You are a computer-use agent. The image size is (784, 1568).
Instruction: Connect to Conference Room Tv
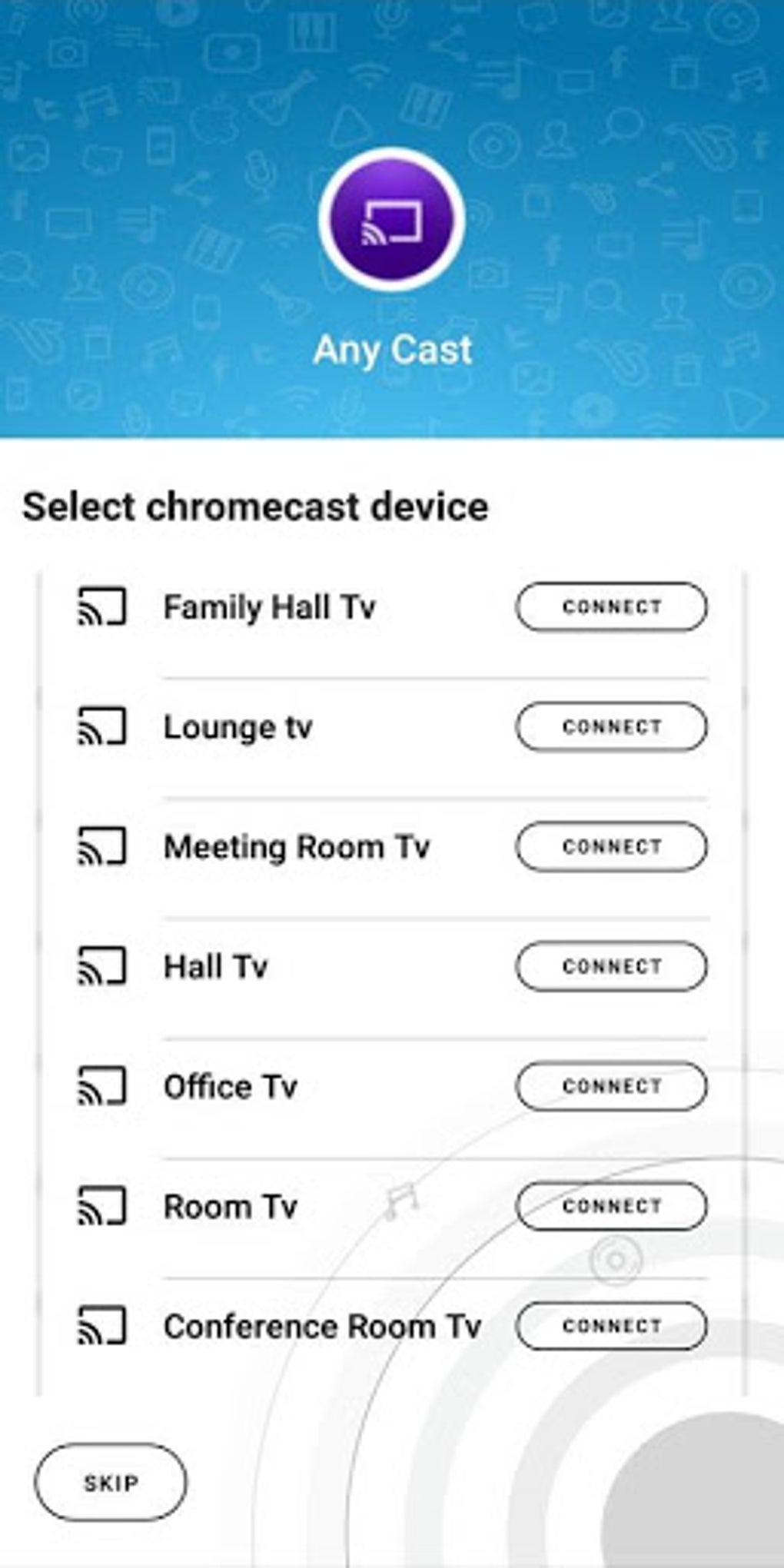point(611,1327)
